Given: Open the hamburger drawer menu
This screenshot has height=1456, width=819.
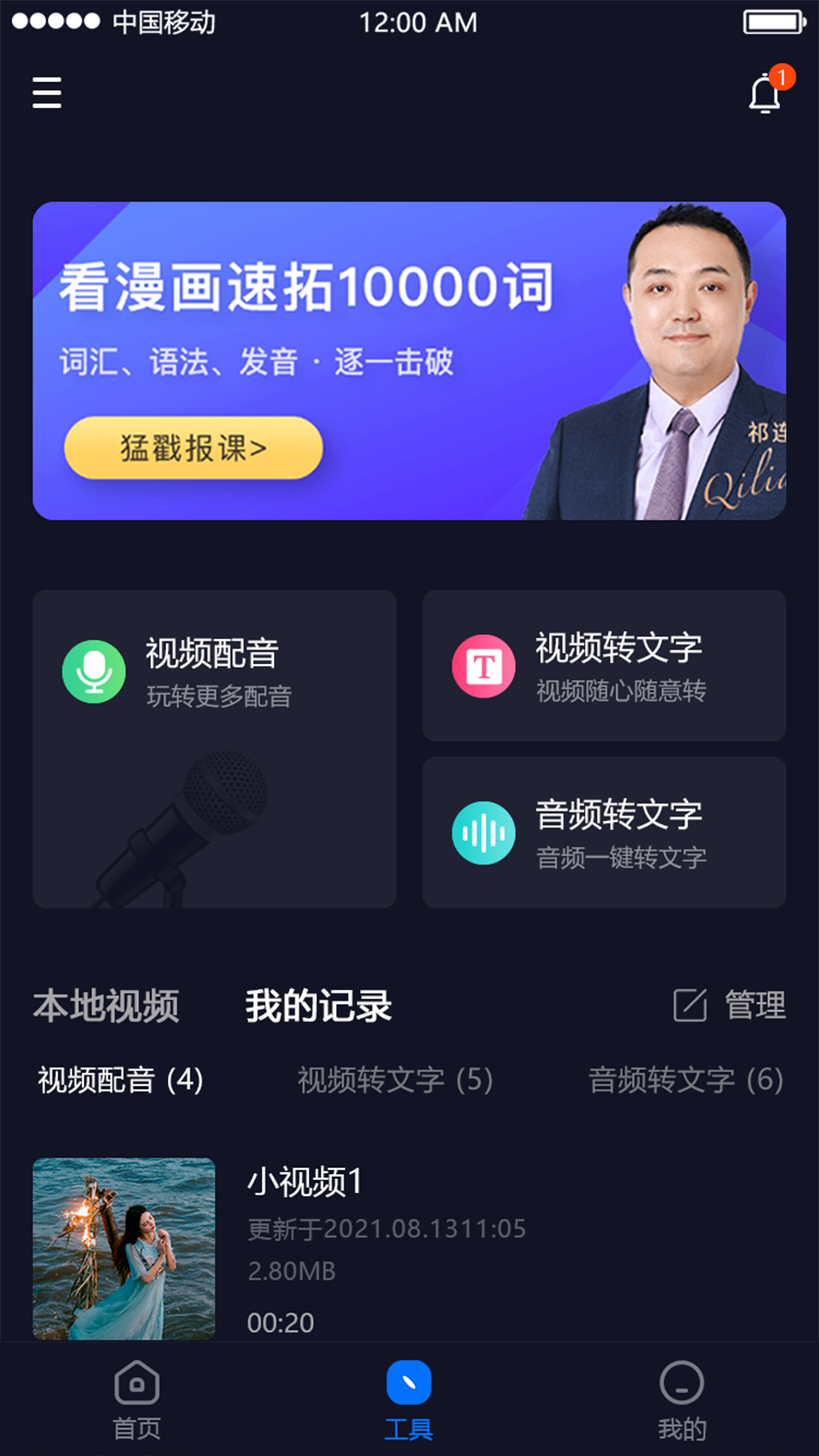Looking at the screenshot, I should [47, 93].
